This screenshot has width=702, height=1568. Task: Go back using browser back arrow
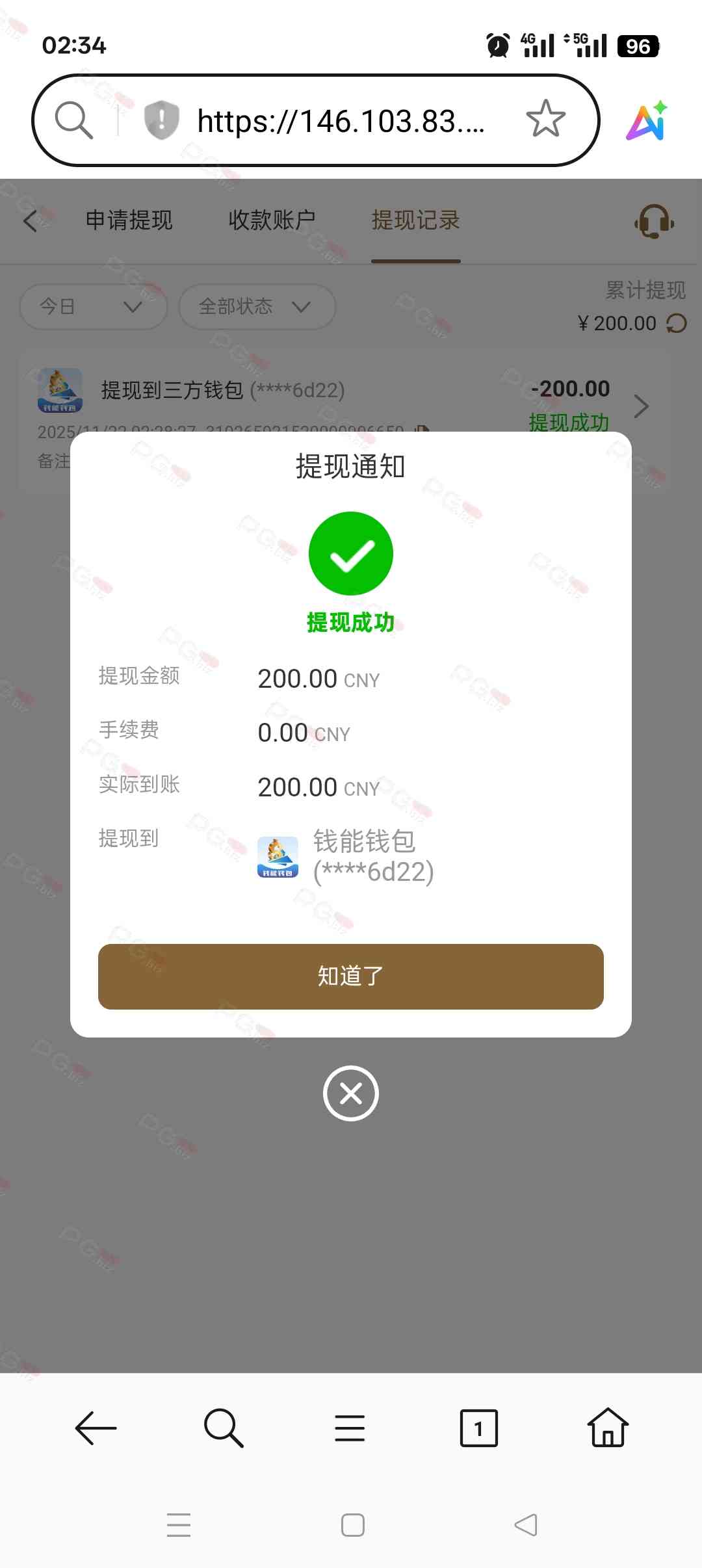(96, 1428)
